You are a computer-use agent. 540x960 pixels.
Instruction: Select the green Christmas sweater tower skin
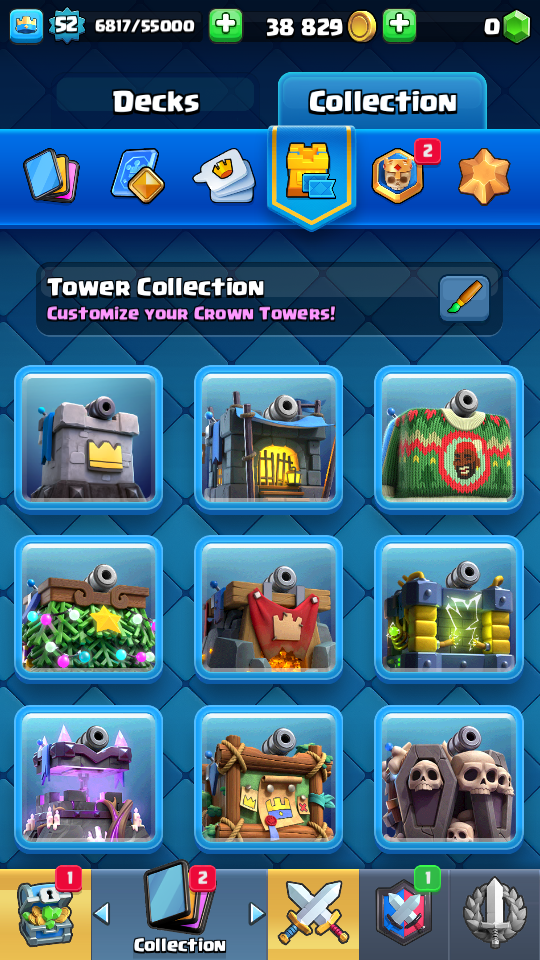click(449, 438)
